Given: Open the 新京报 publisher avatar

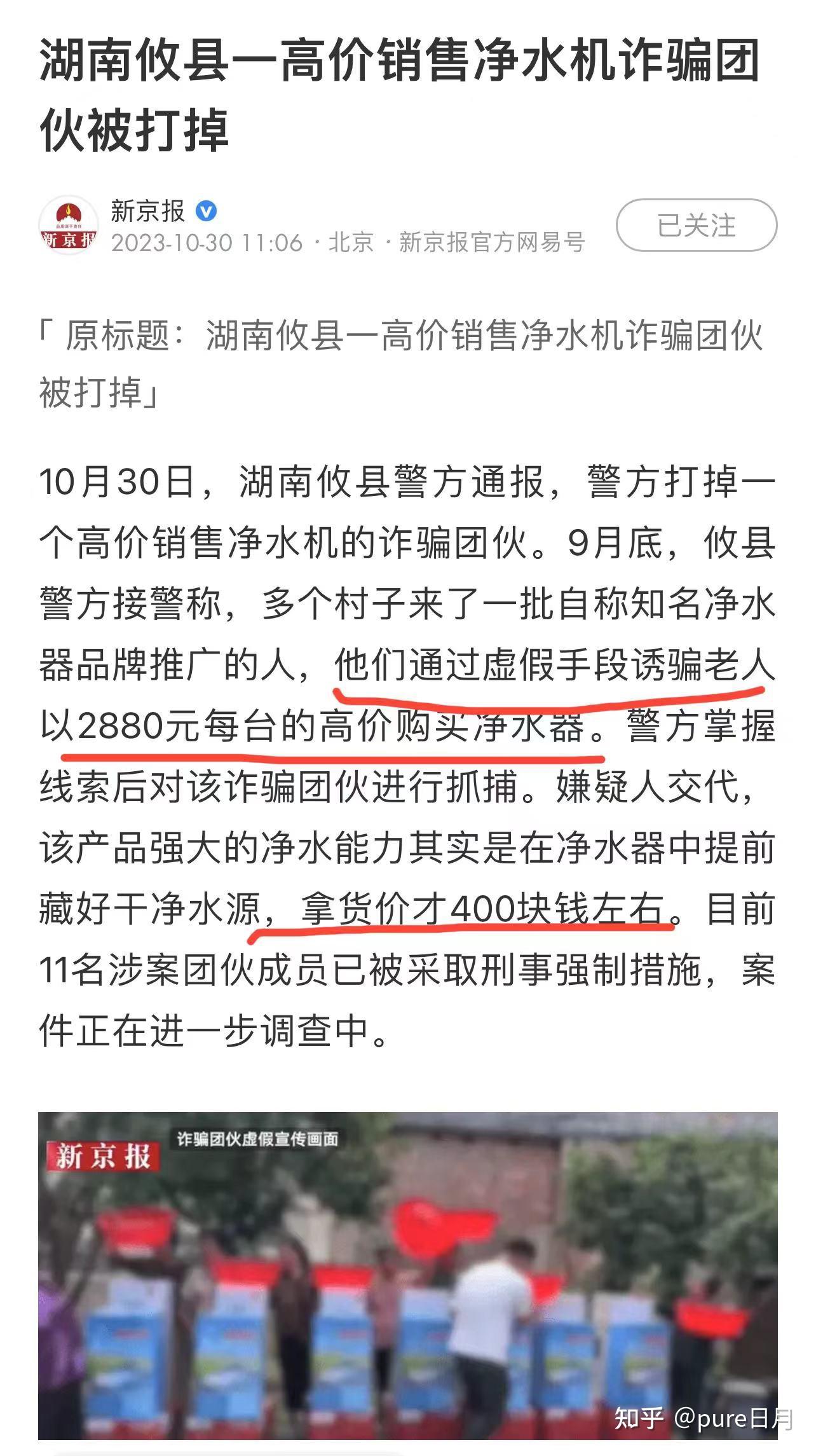Looking at the screenshot, I should click(x=69, y=225).
